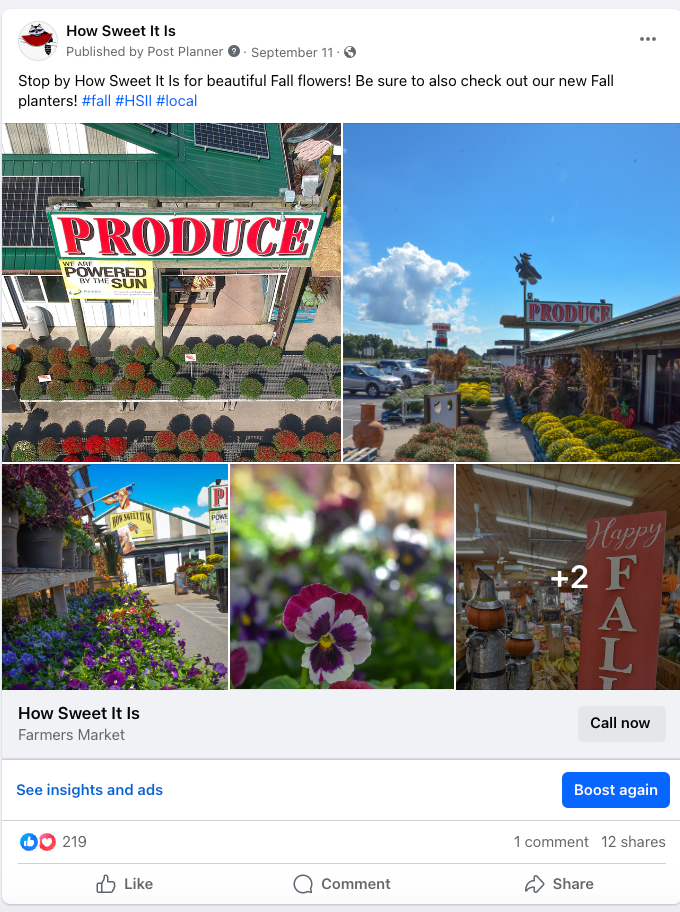The image size is (680, 912).
Task: View the aerial PRODUCE sign photo
Action: click(172, 292)
